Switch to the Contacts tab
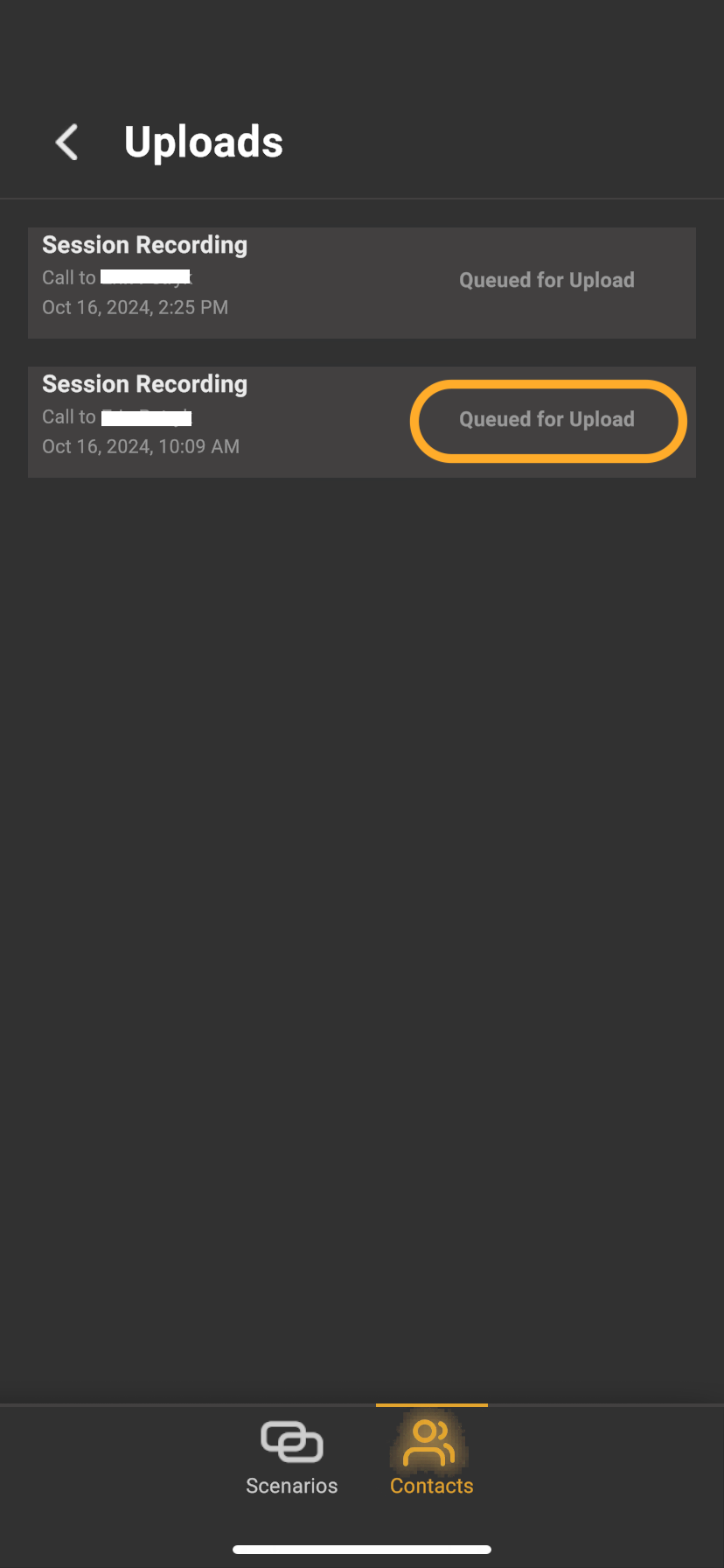The image size is (724, 1568). [431, 1457]
